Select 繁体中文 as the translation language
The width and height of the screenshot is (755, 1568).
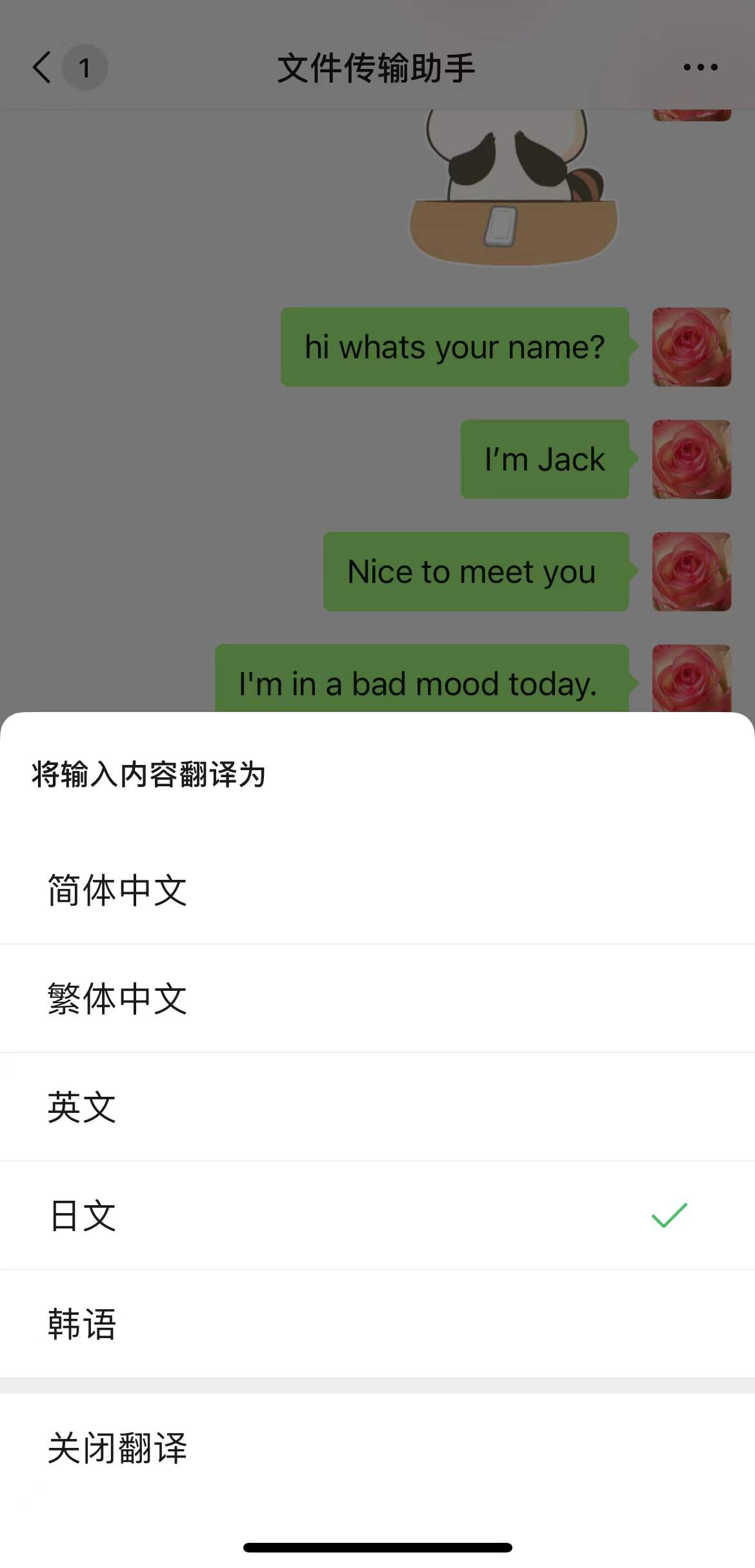point(118,998)
